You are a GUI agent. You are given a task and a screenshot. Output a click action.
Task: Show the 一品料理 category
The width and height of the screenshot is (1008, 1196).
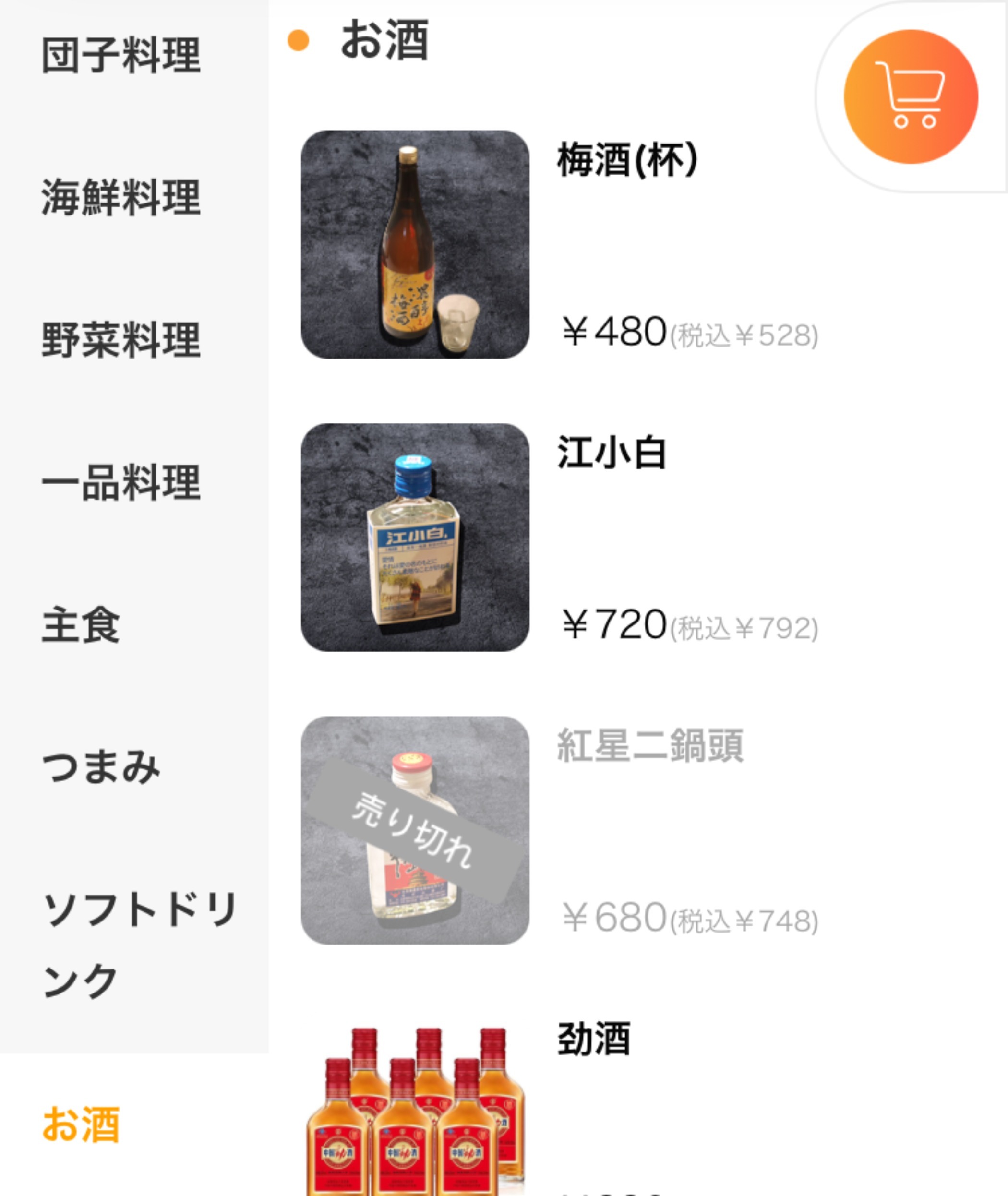coord(121,482)
